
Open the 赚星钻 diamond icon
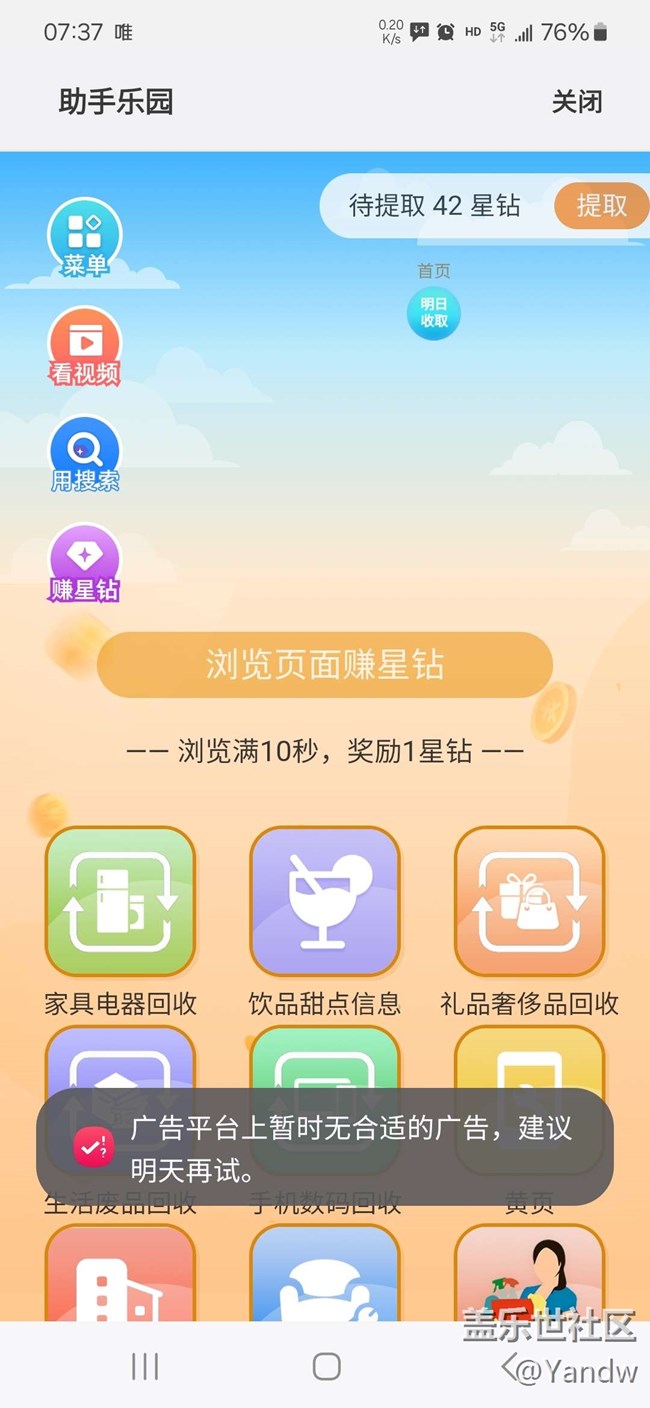[85, 564]
